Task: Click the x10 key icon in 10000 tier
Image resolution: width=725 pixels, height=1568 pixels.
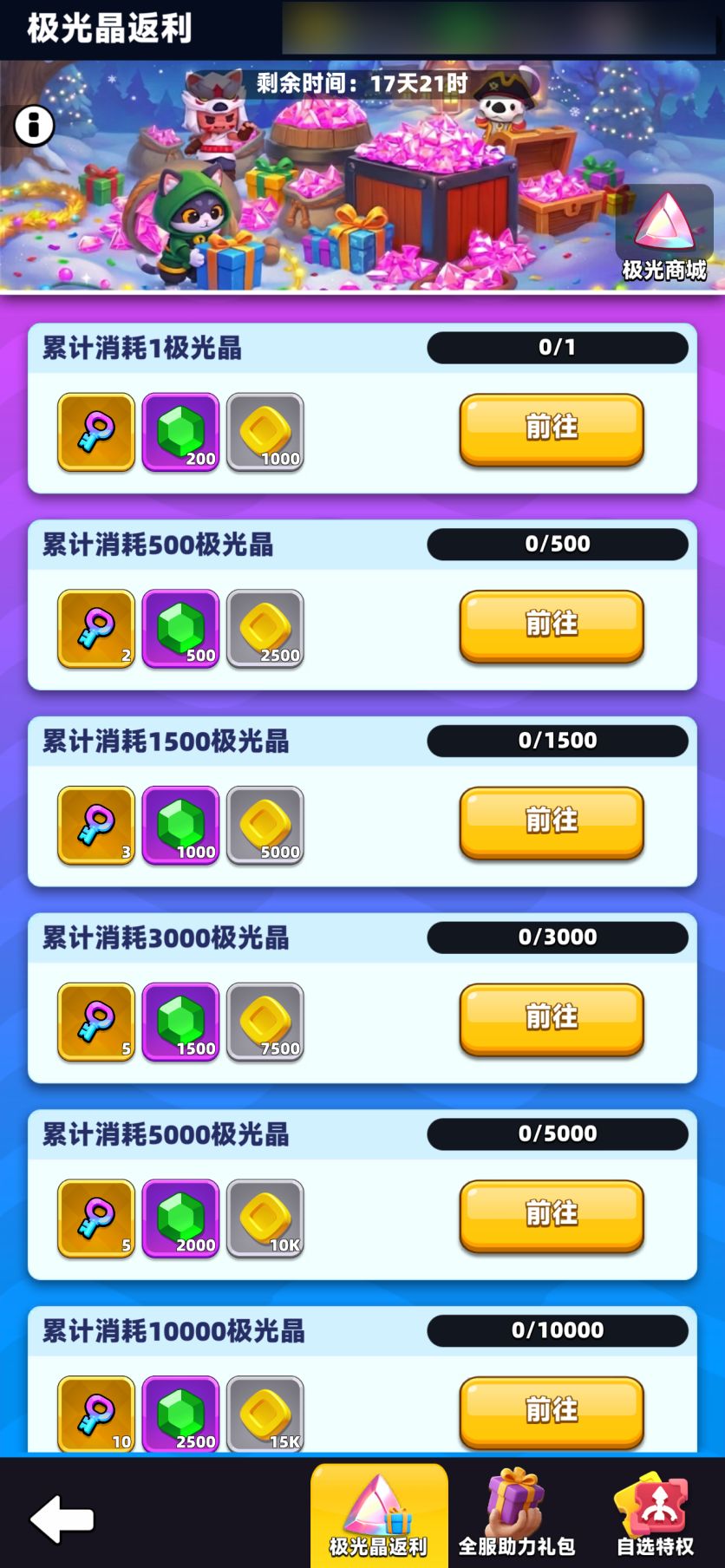Action: 95,1415
